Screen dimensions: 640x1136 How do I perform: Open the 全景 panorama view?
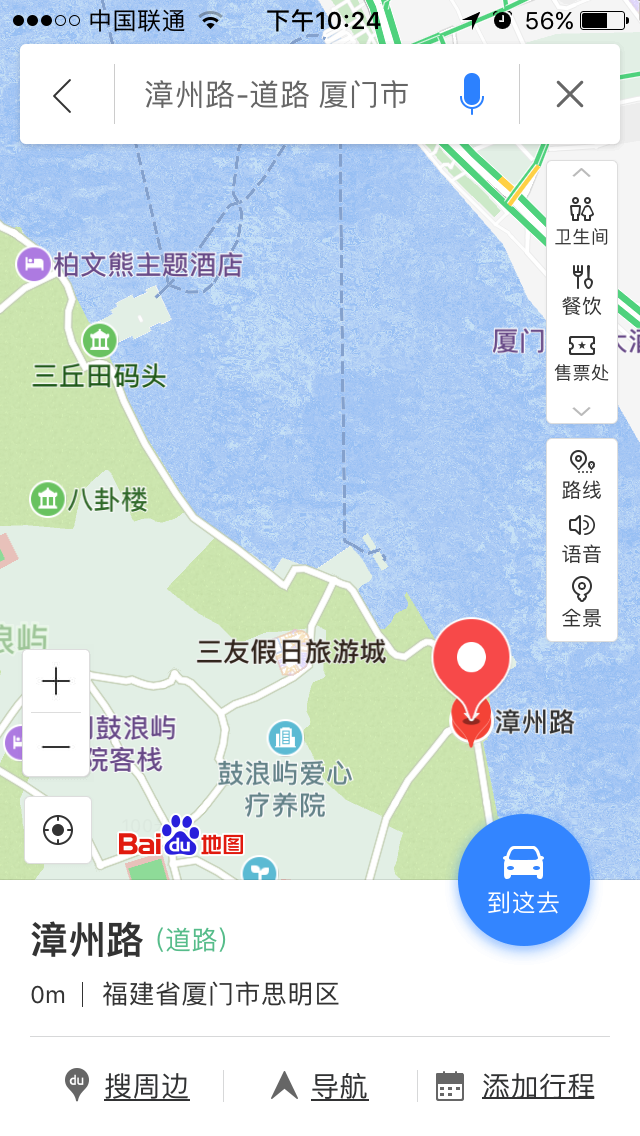[x=582, y=602]
